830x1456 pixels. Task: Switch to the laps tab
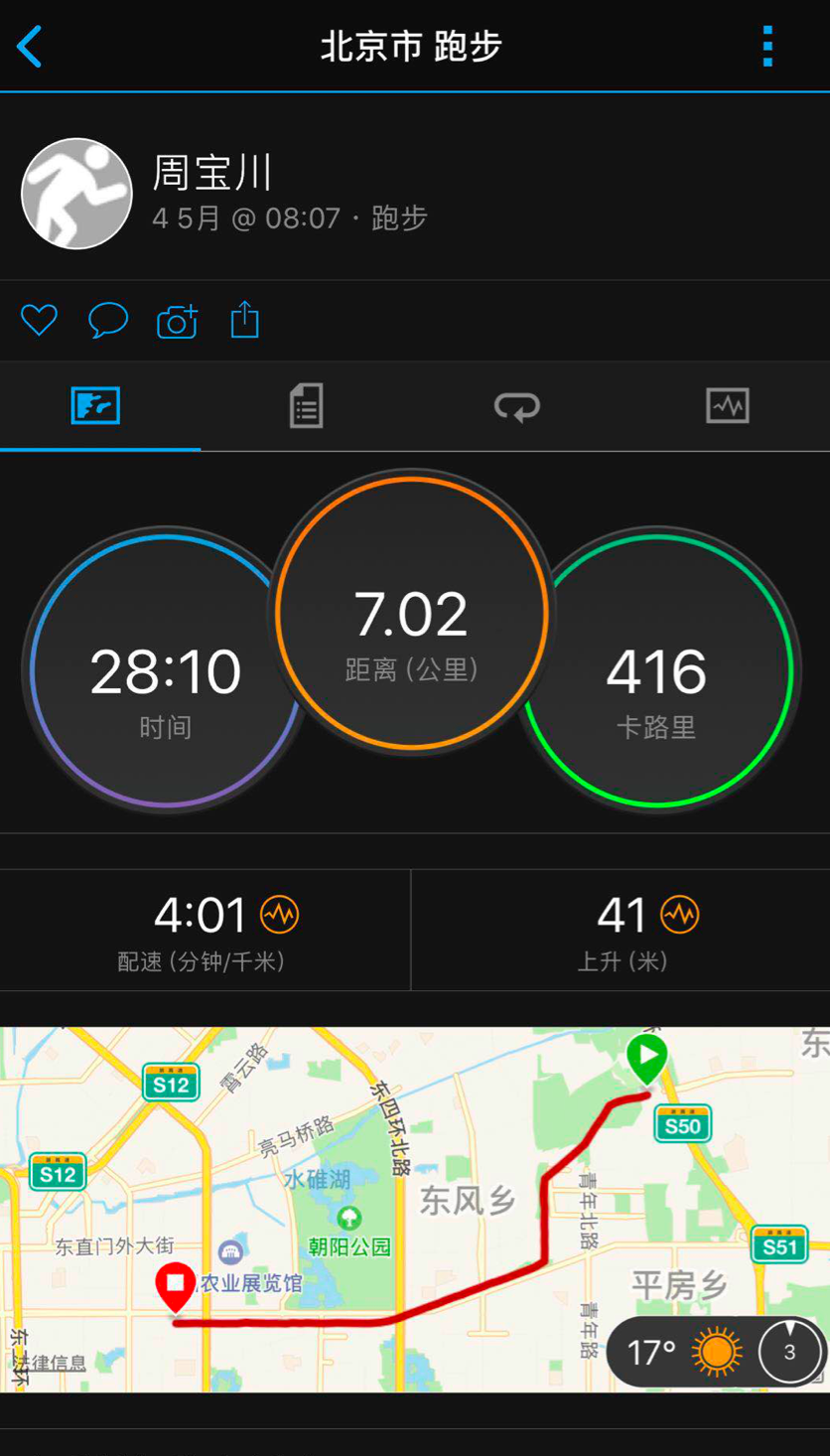pos(516,406)
